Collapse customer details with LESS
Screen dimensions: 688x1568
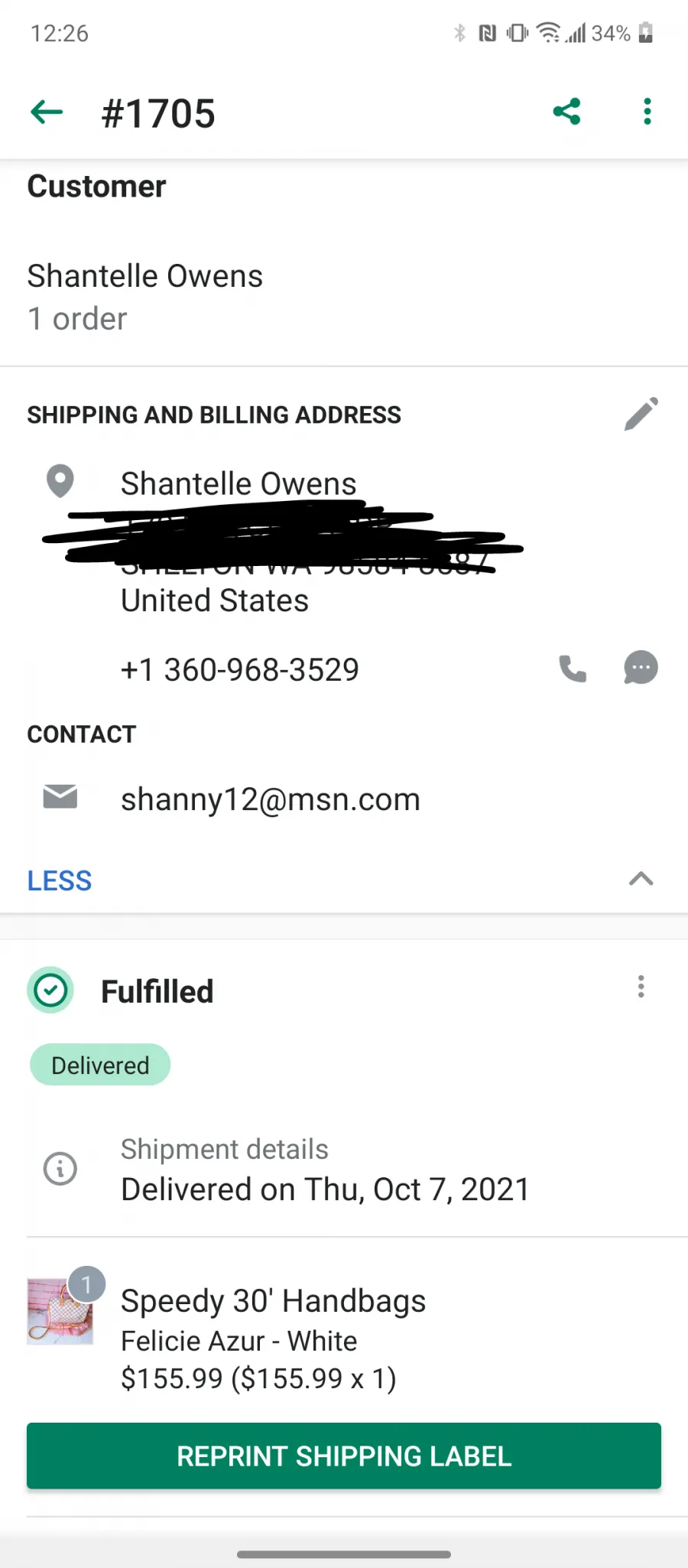pyautogui.click(x=344, y=880)
